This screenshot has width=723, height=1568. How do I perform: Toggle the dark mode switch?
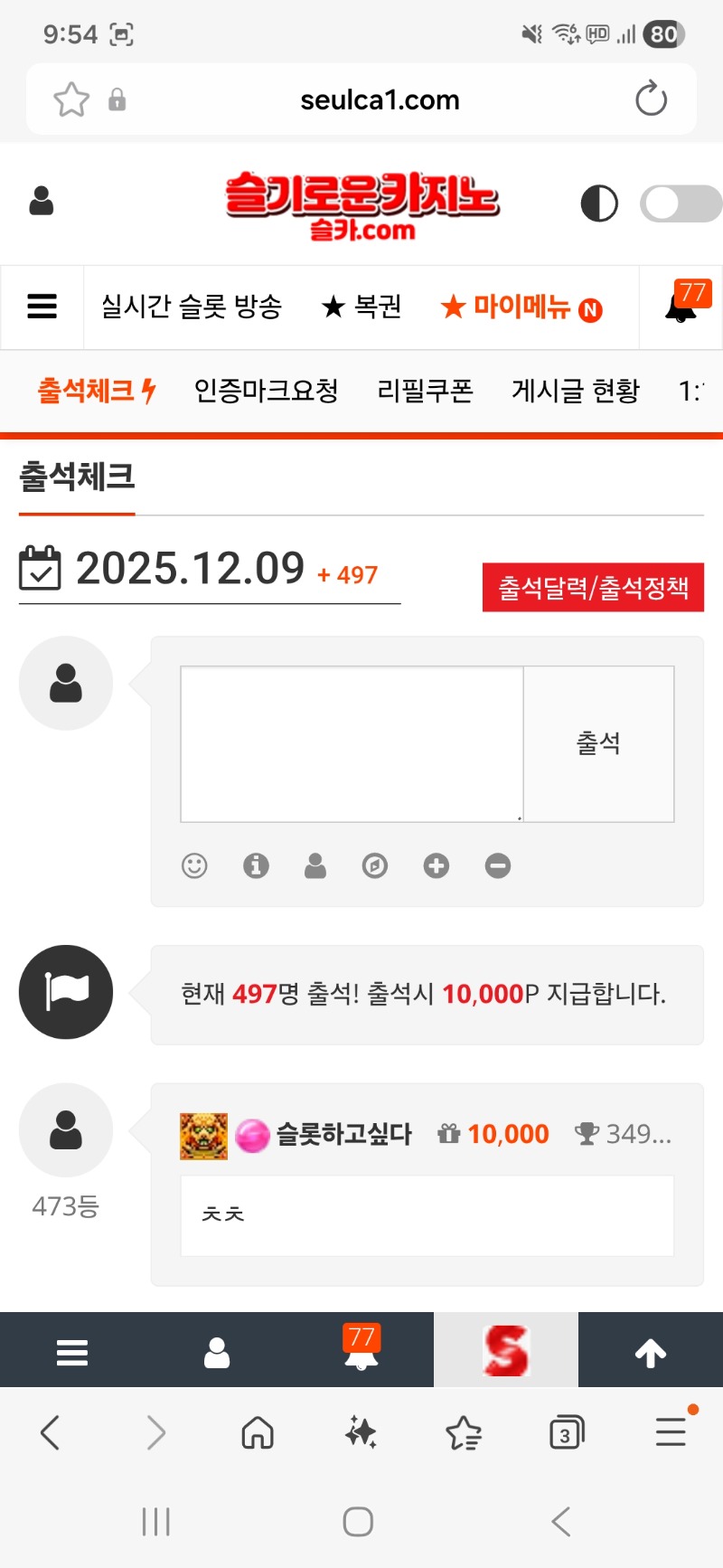pos(680,203)
